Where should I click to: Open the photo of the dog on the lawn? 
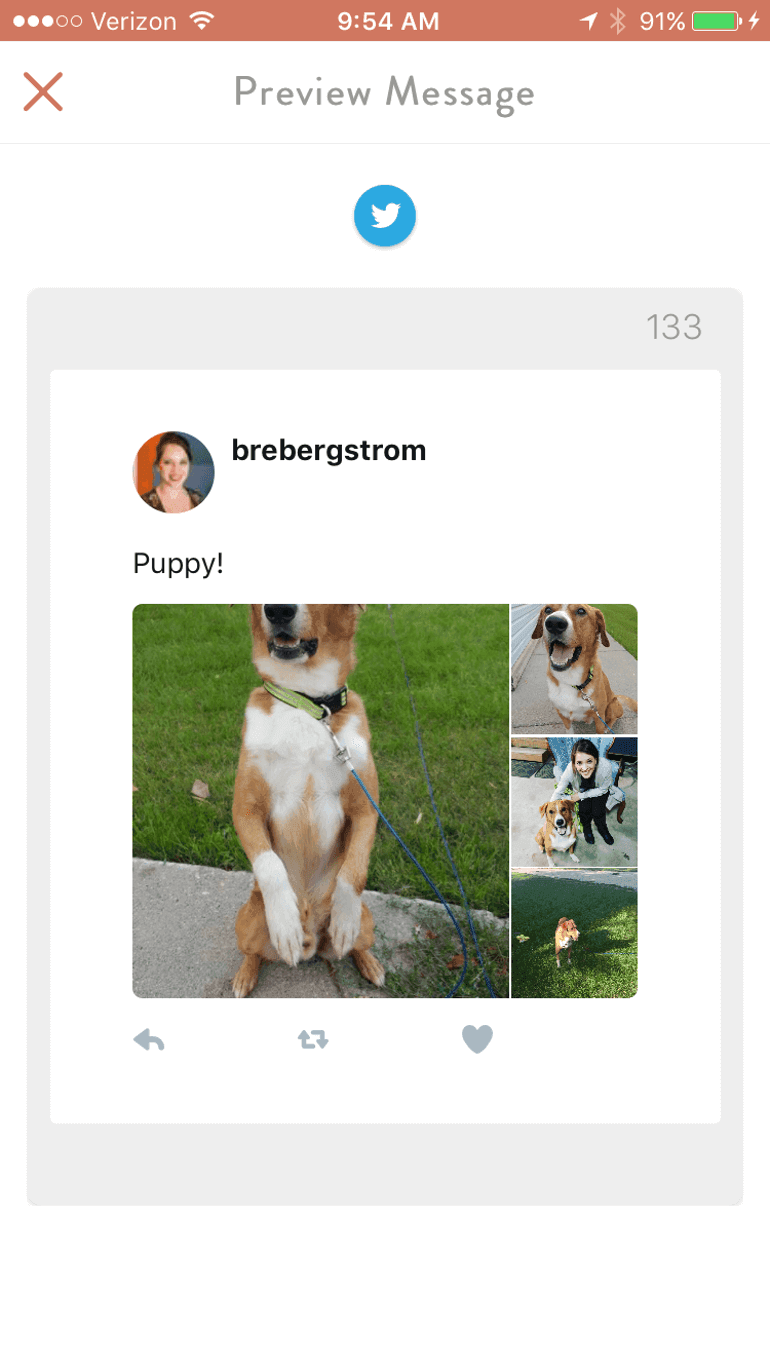574,934
